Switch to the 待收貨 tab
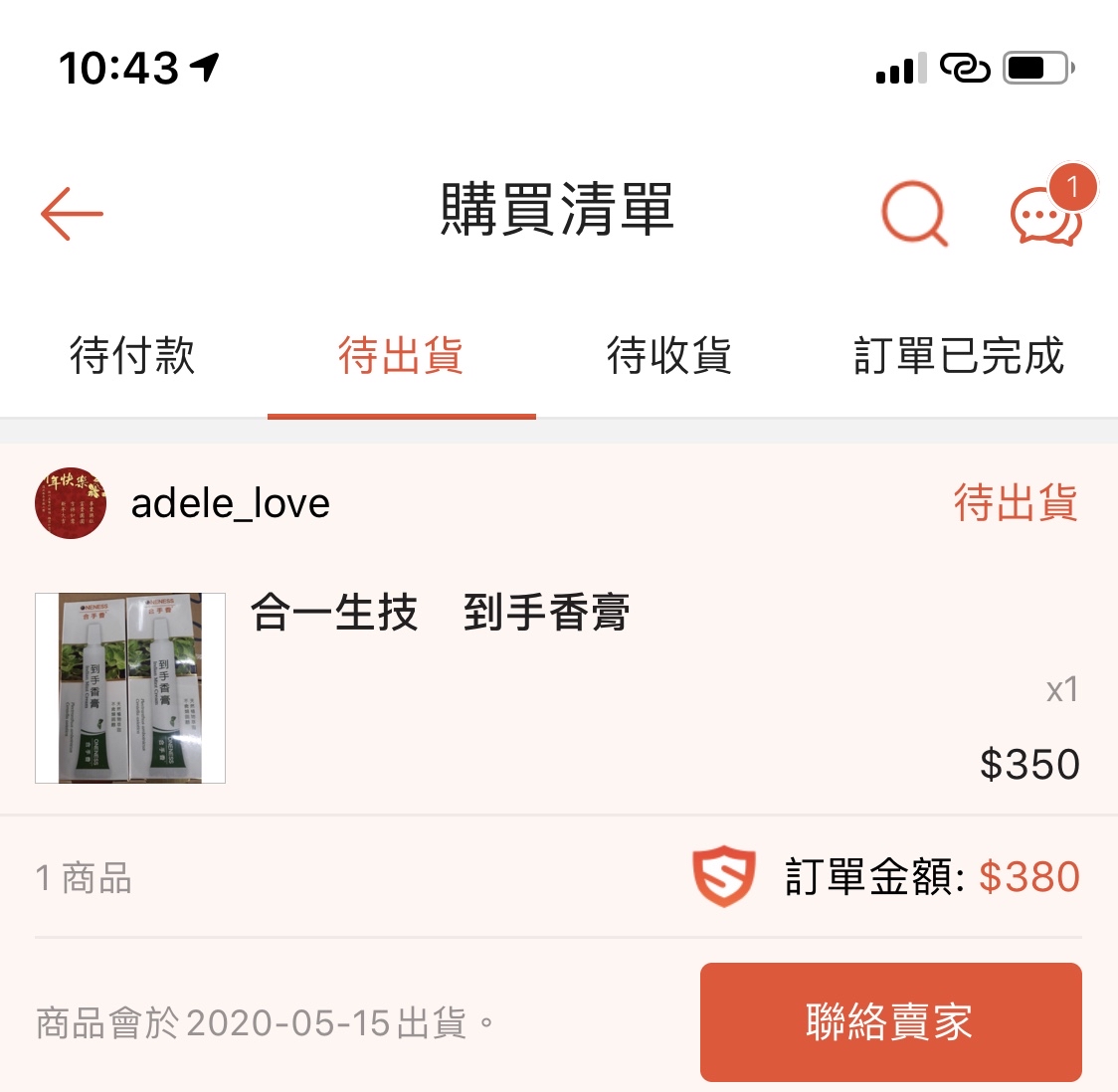 [x=669, y=356]
